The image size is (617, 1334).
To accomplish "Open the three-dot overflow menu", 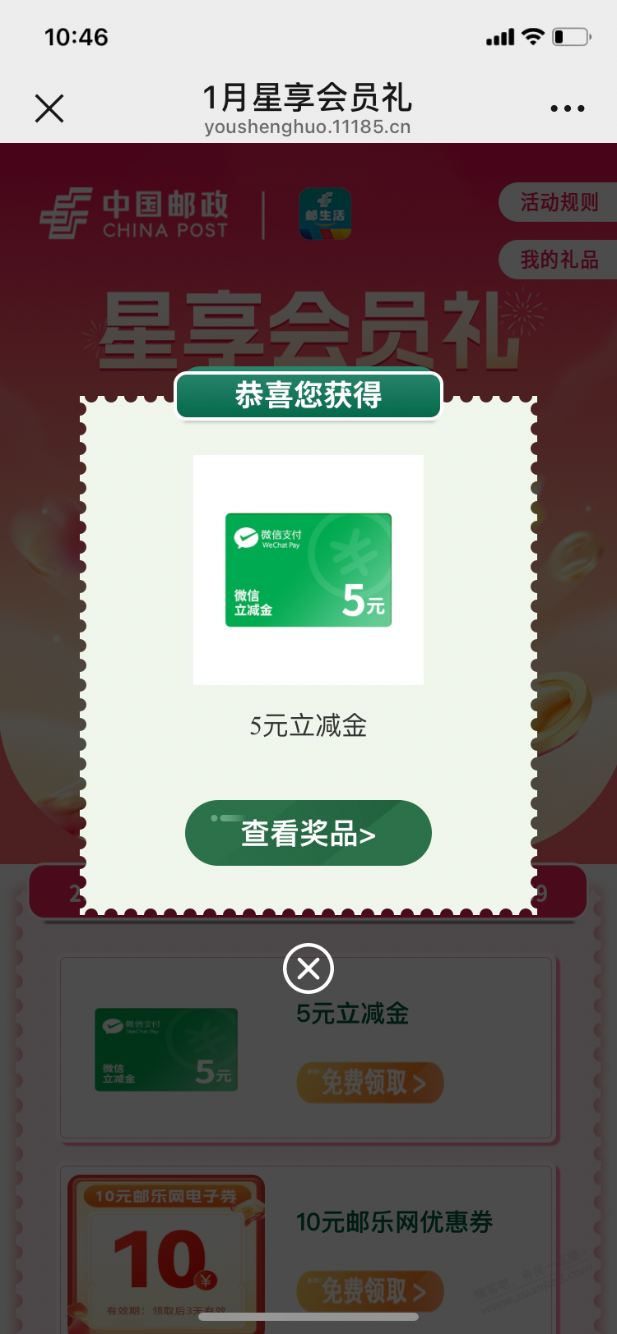I will click(x=567, y=109).
